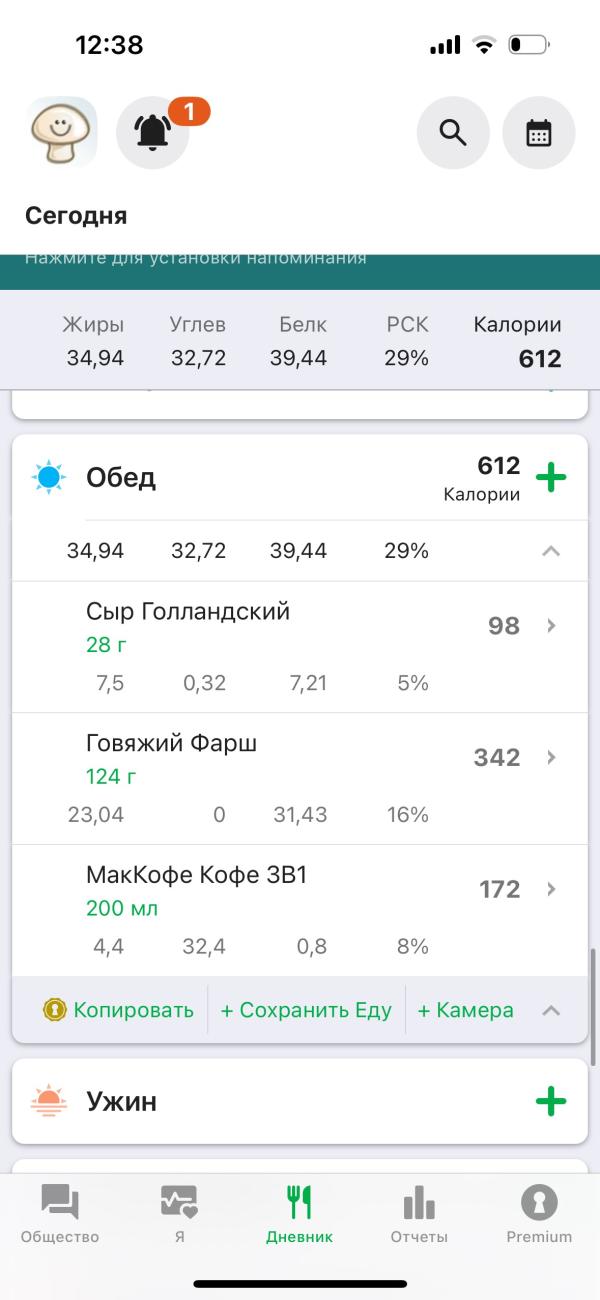Viewport: 600px width, 1300px height.
Task: Switch to the Я tab
Action: click(179, 1214)
